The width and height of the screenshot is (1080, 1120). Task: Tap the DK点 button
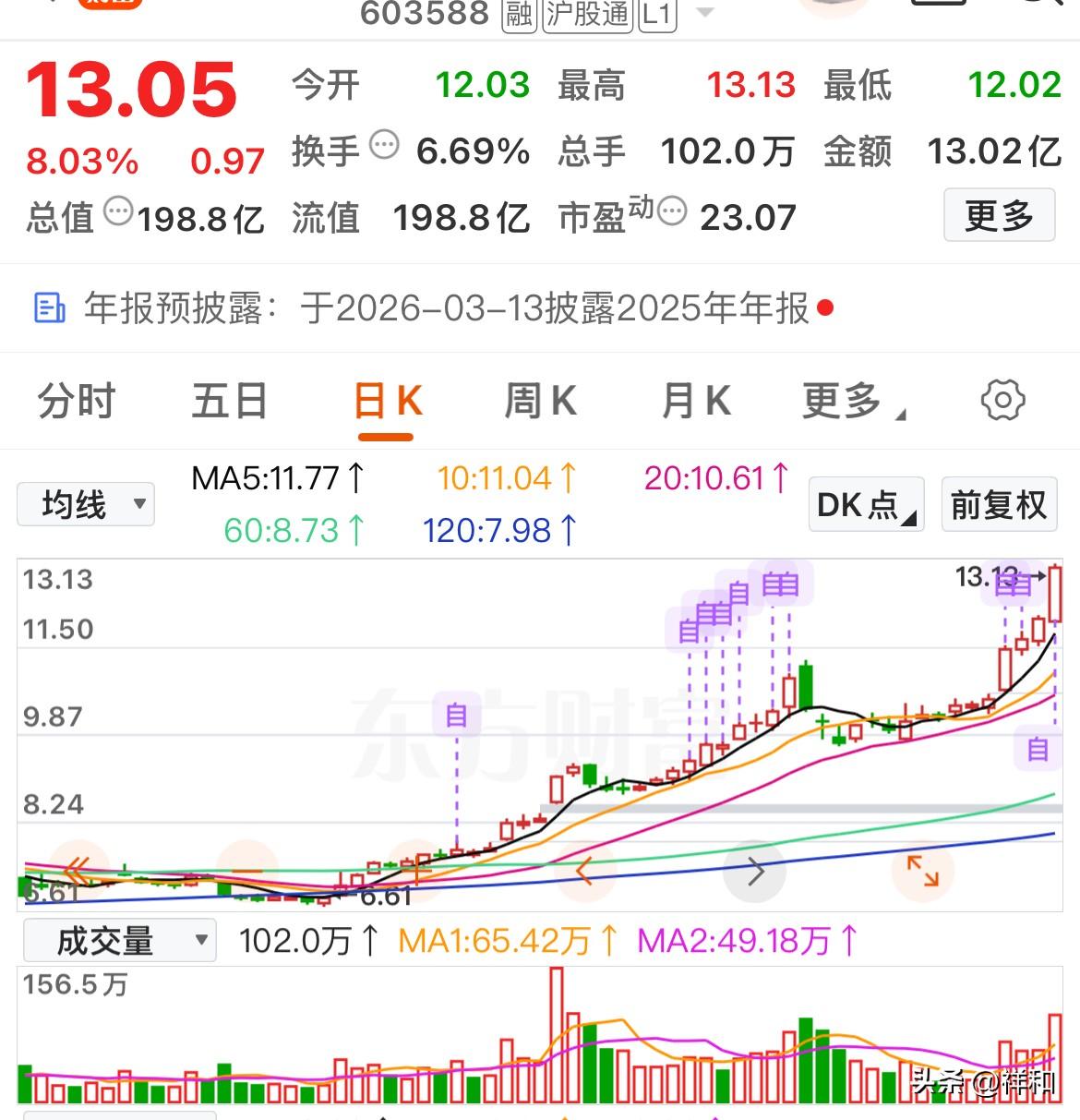tap(865, 504)
